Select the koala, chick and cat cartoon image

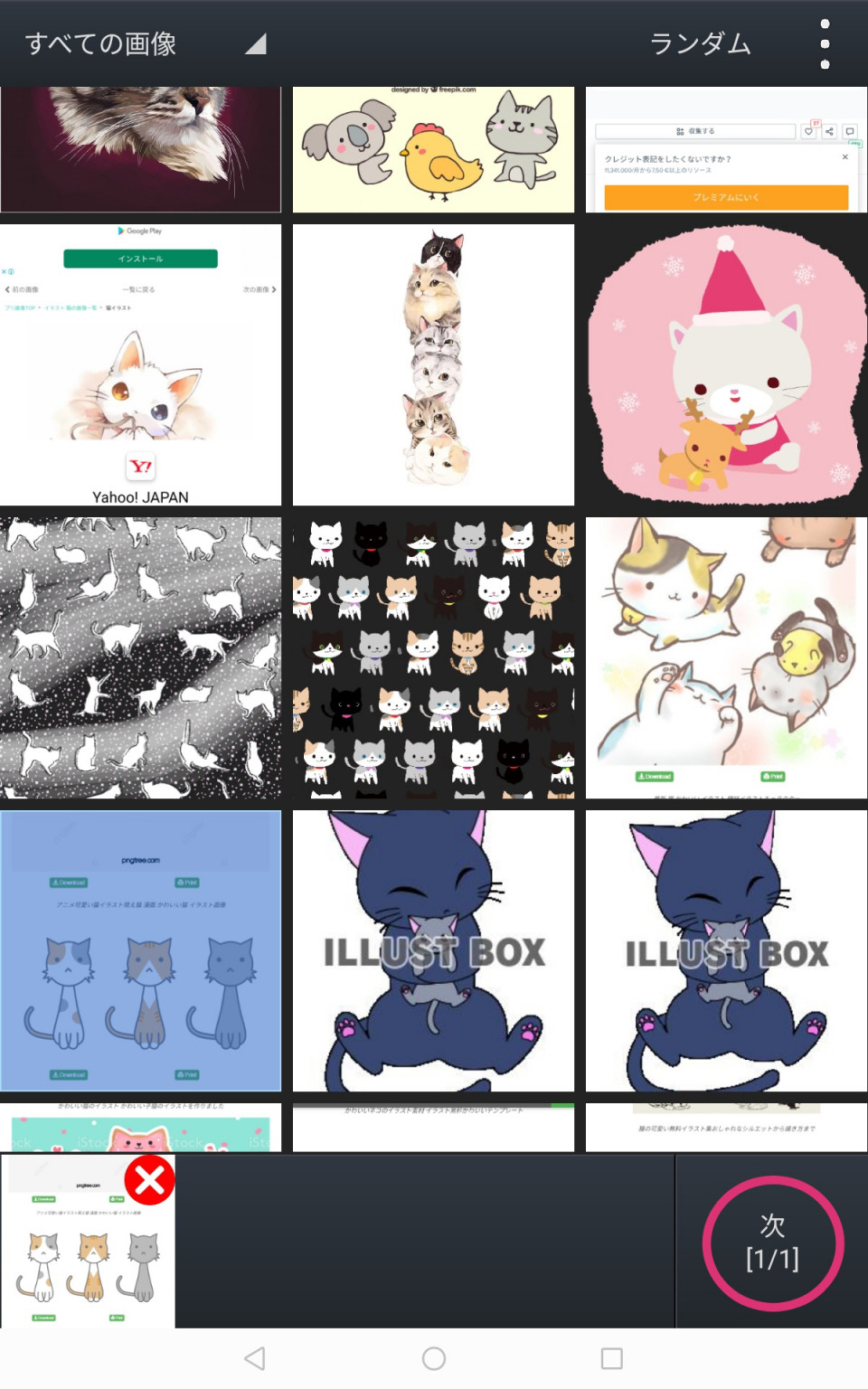[433, 149]
